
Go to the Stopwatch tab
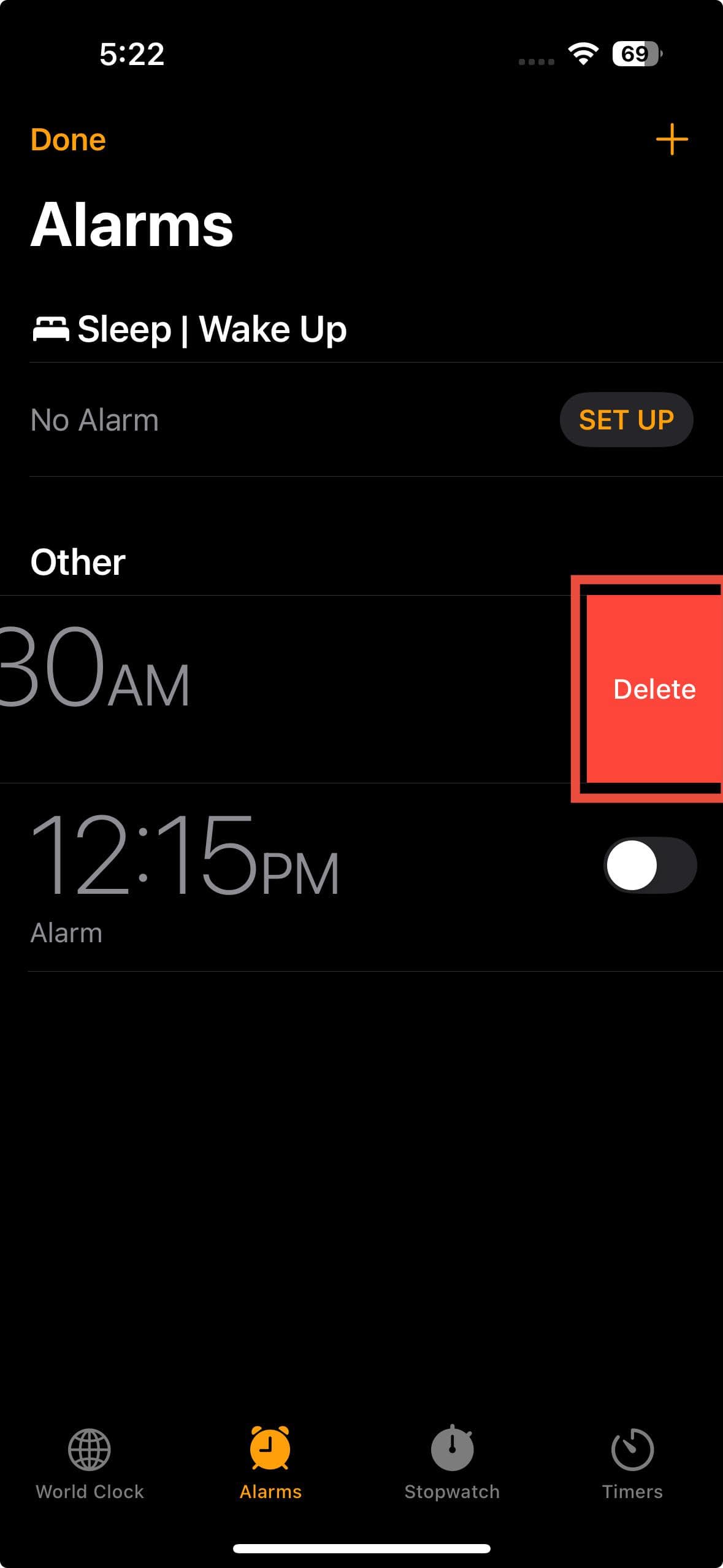[452, 1463]
